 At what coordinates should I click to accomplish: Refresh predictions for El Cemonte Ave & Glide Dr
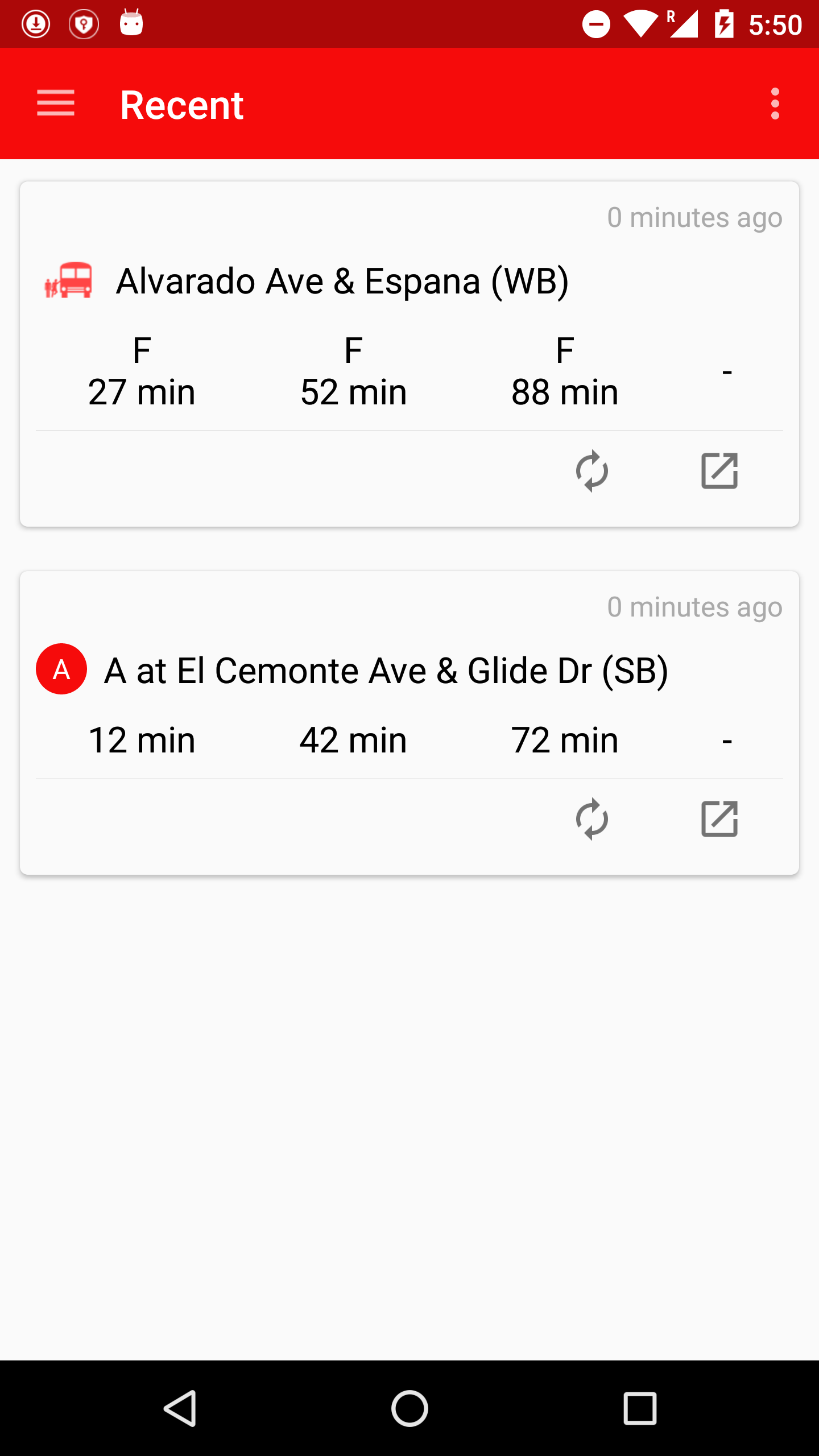(x=592, y=819)
